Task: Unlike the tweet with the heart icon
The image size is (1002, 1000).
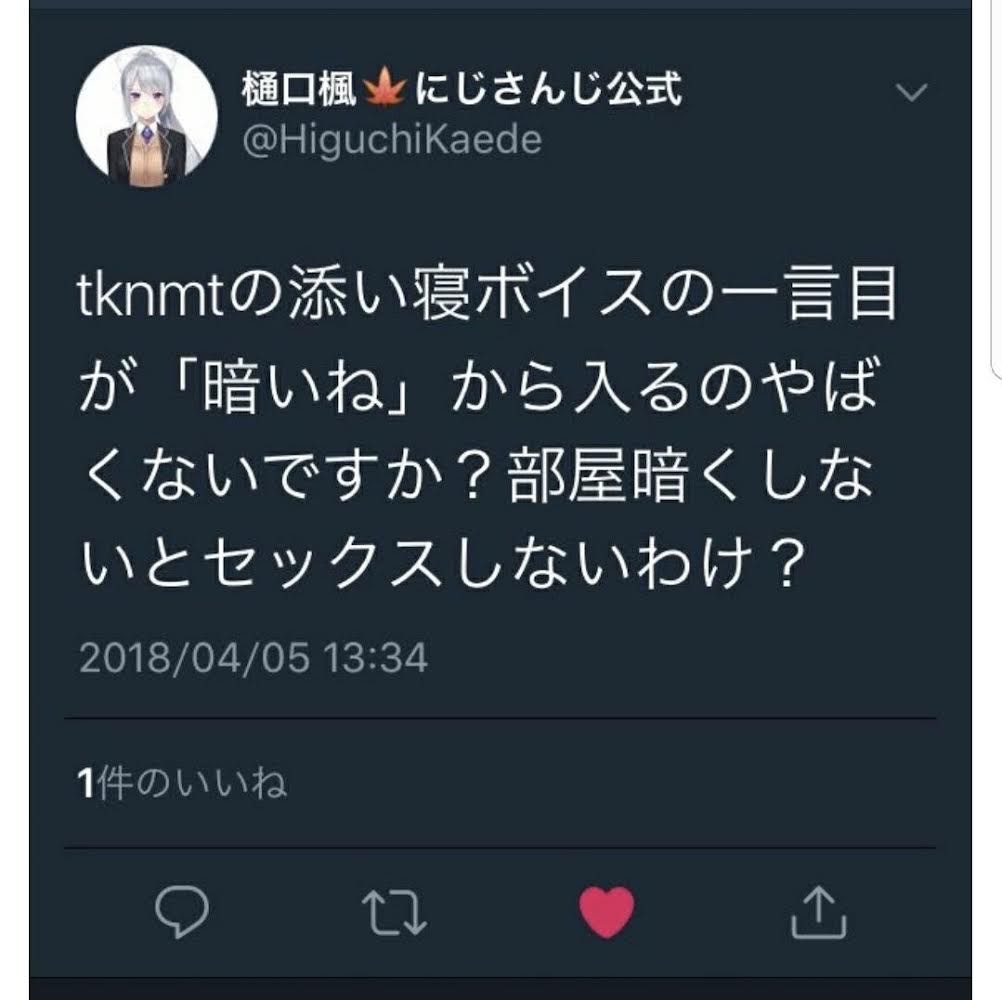Action: click(x=607, y=911)
